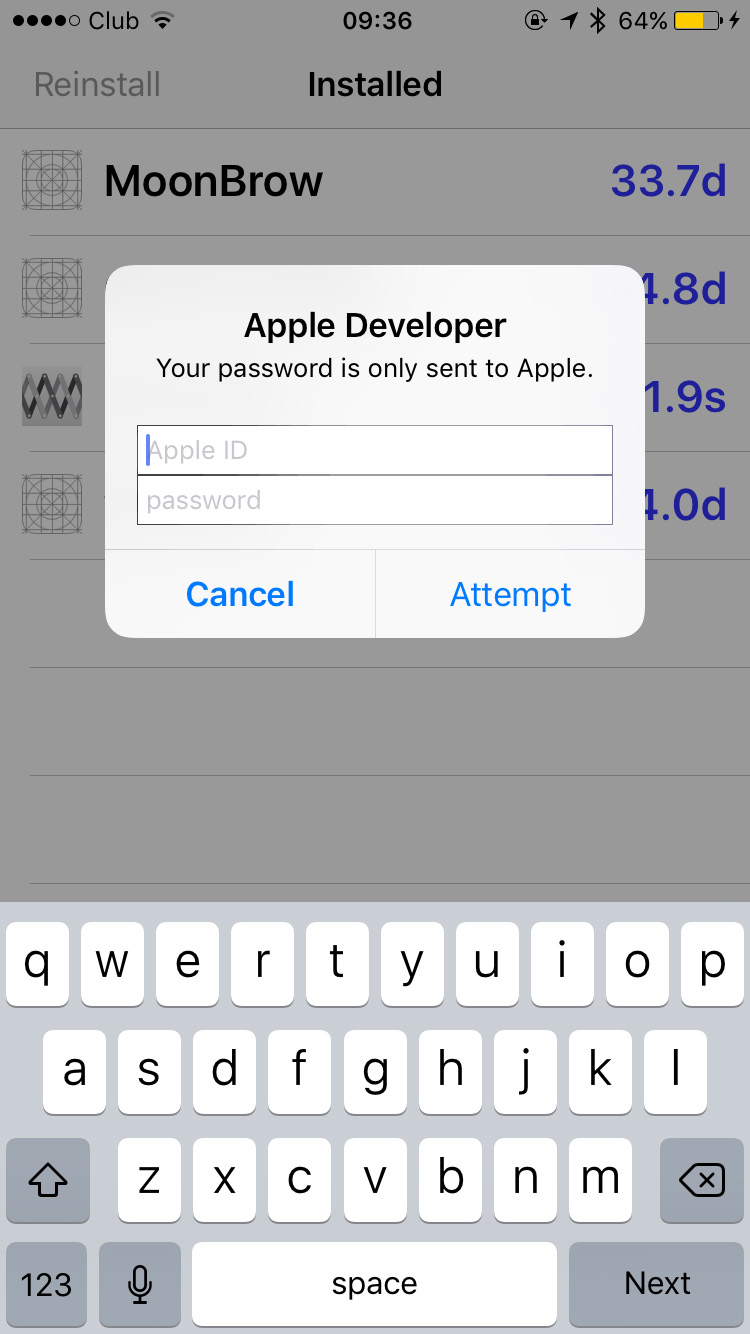Hit Next on the keyboard

click(x=657, y=1284)
